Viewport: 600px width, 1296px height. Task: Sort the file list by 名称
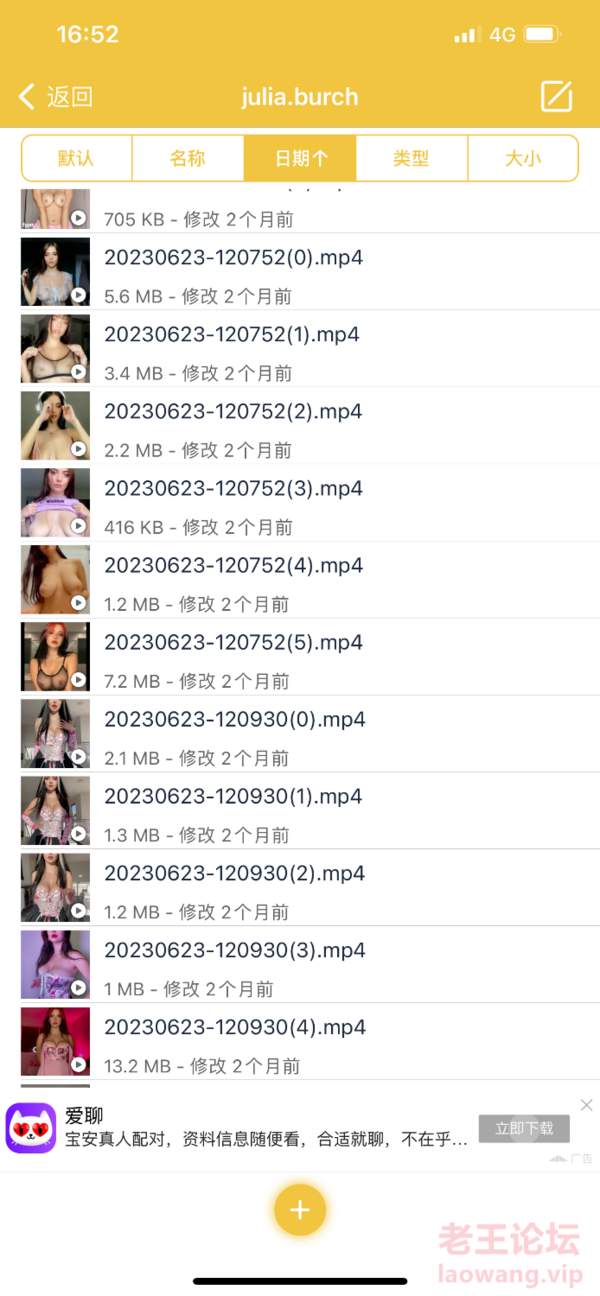pos(187,158)
